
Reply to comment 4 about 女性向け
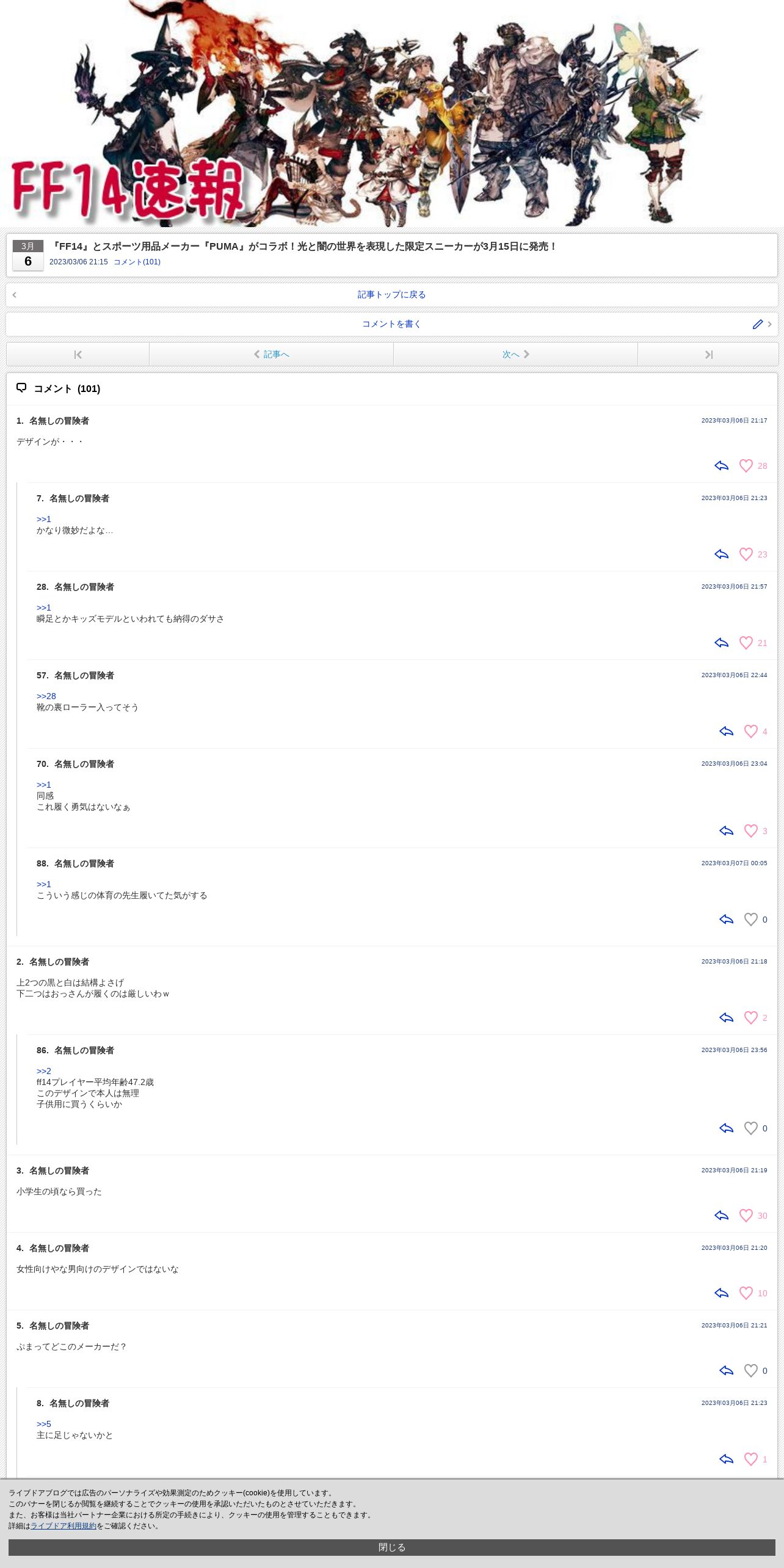722,1293
